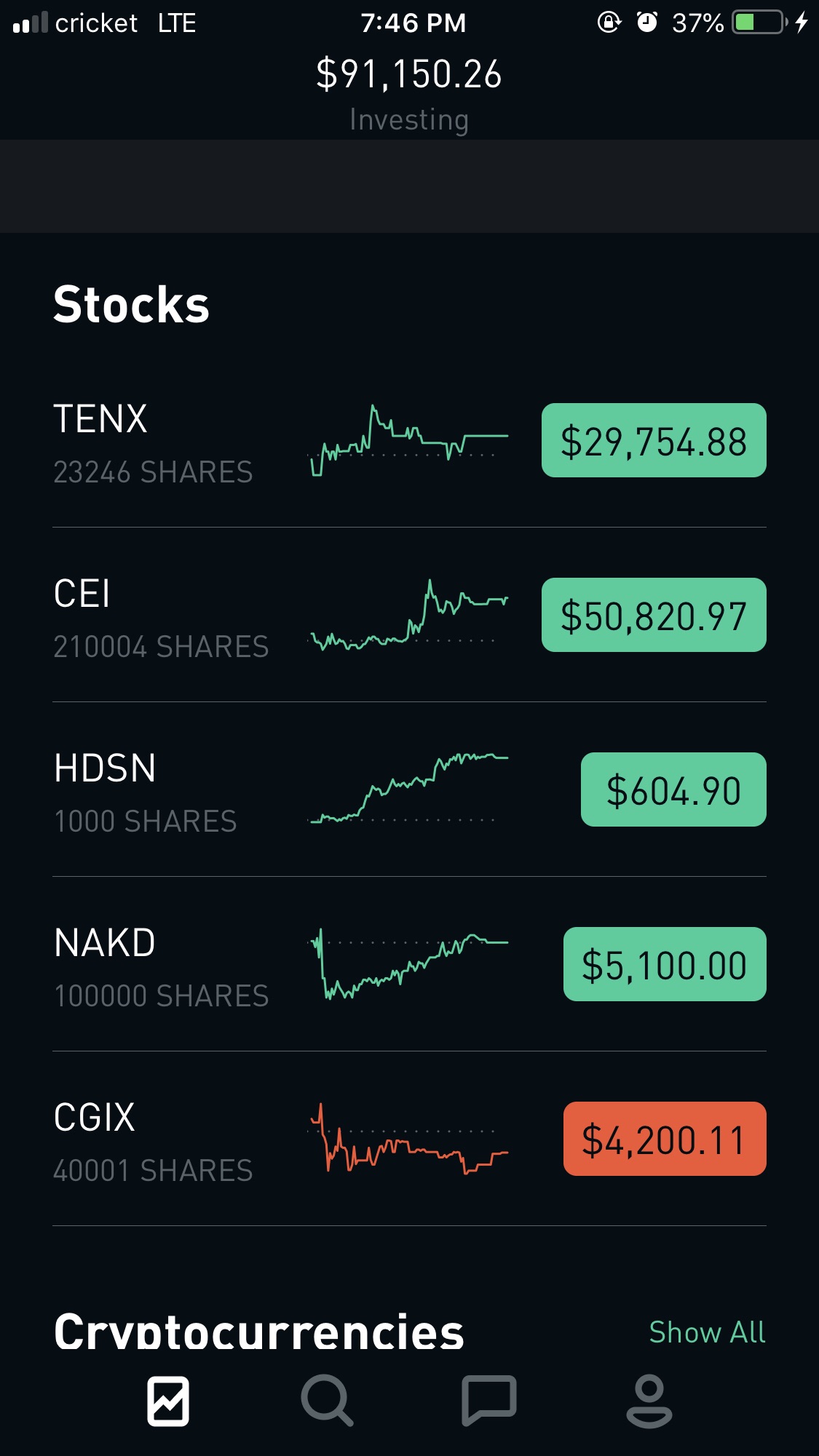Viewport: 819px width, 1456px height.
Task: Open the NAKD stock row
Action: click(409, 964)
